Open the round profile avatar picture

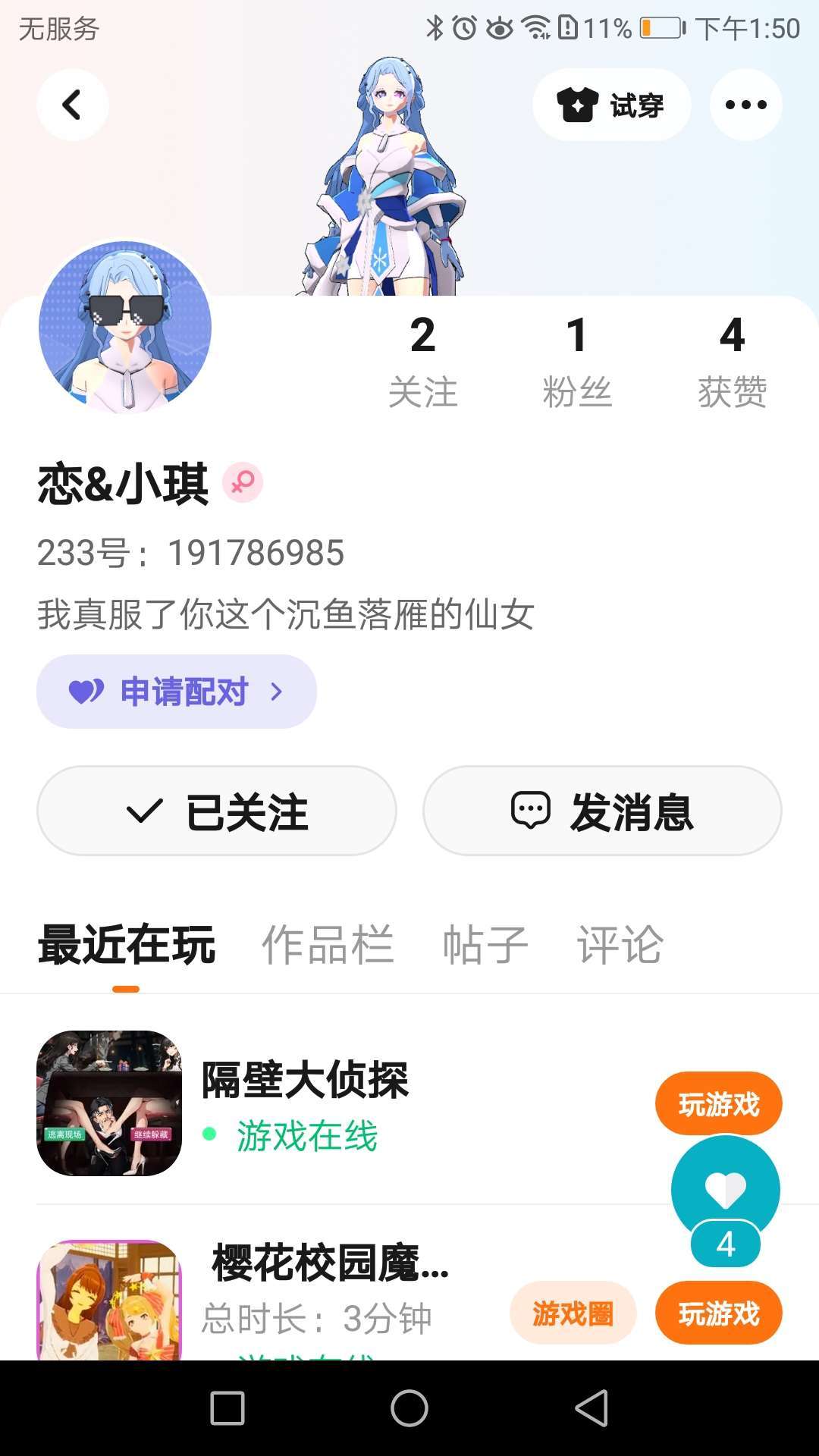pyautogui.click(x=125, y=327)
